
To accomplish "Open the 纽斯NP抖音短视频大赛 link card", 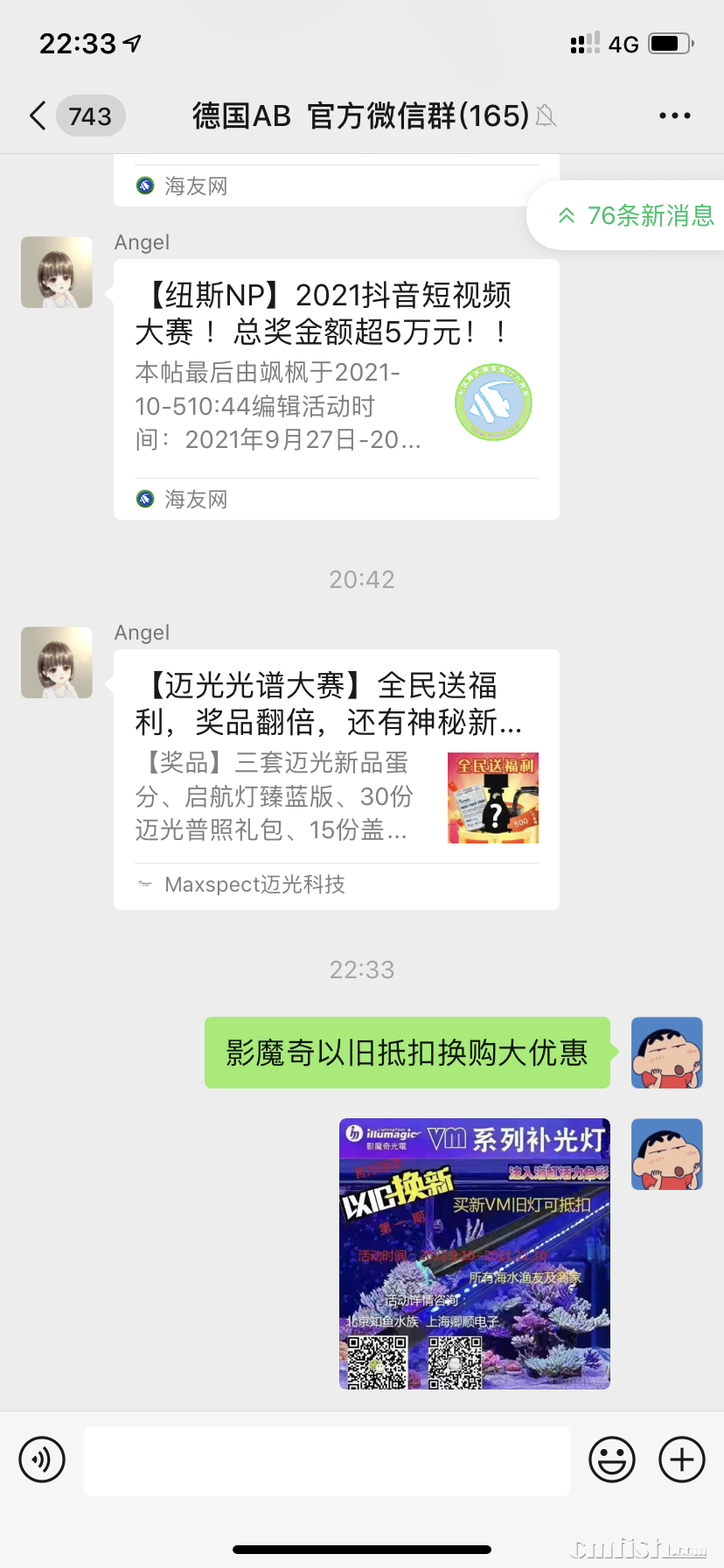I will click(x=335, y=367).
